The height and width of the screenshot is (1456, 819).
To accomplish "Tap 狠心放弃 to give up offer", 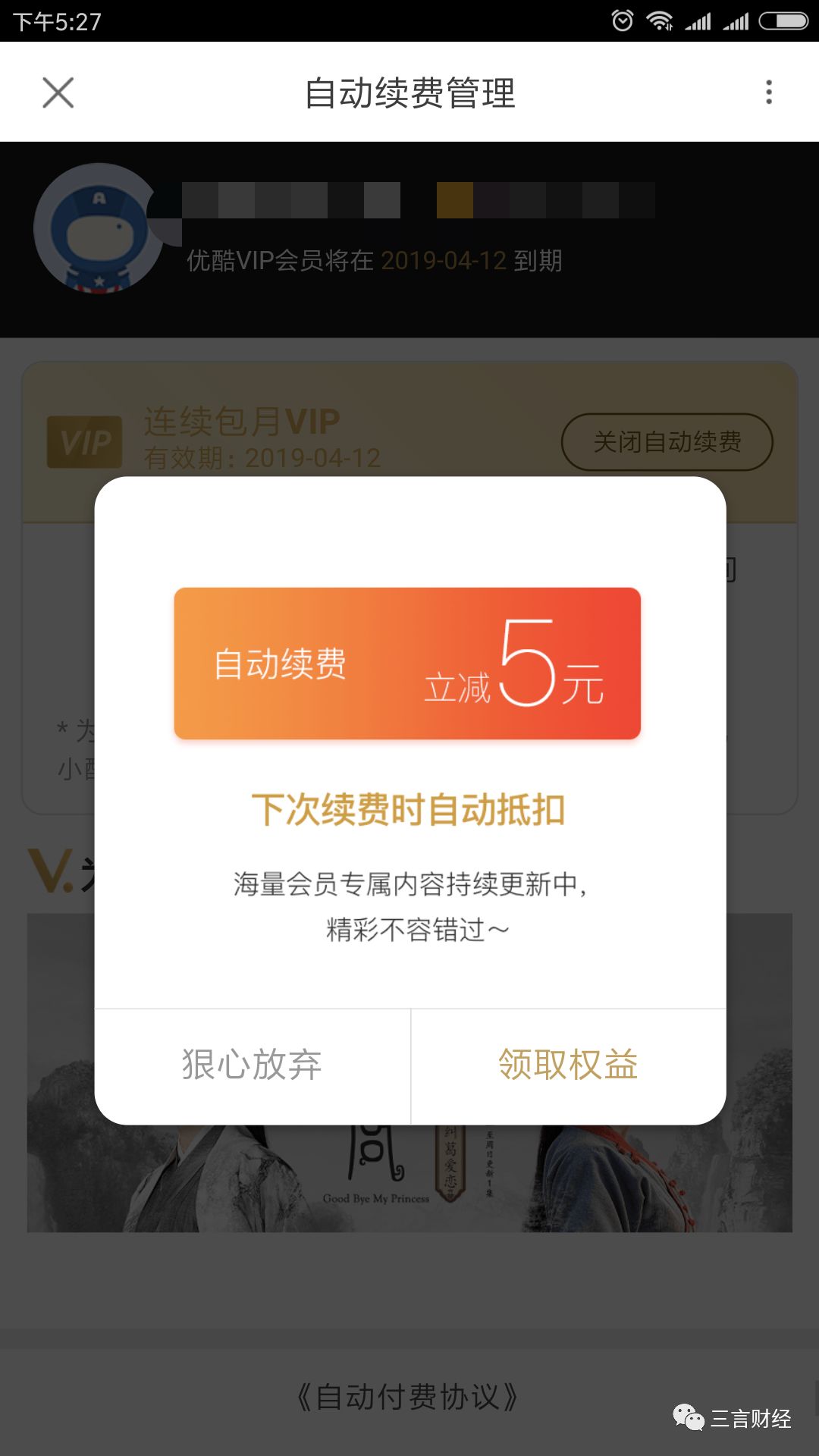I will coord(252,1065).
